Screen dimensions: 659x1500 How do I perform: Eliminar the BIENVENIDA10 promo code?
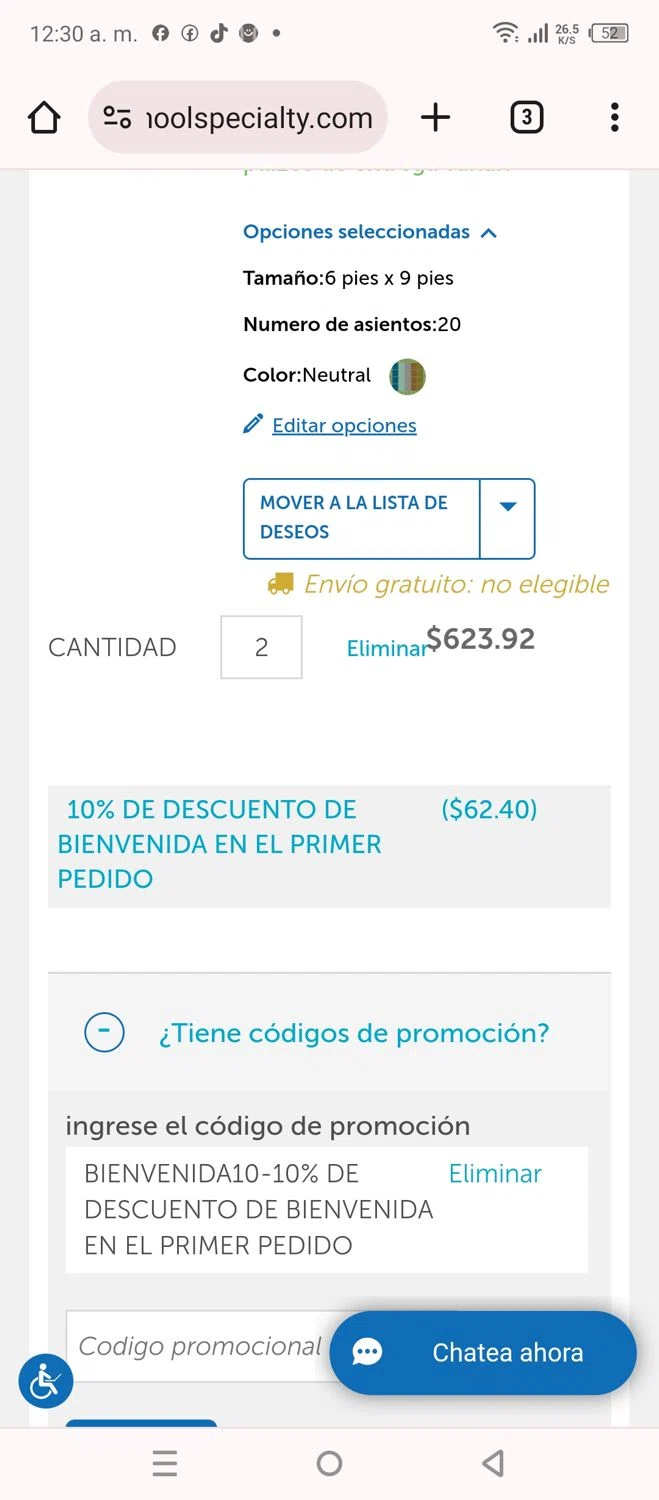pos(495,1174)
